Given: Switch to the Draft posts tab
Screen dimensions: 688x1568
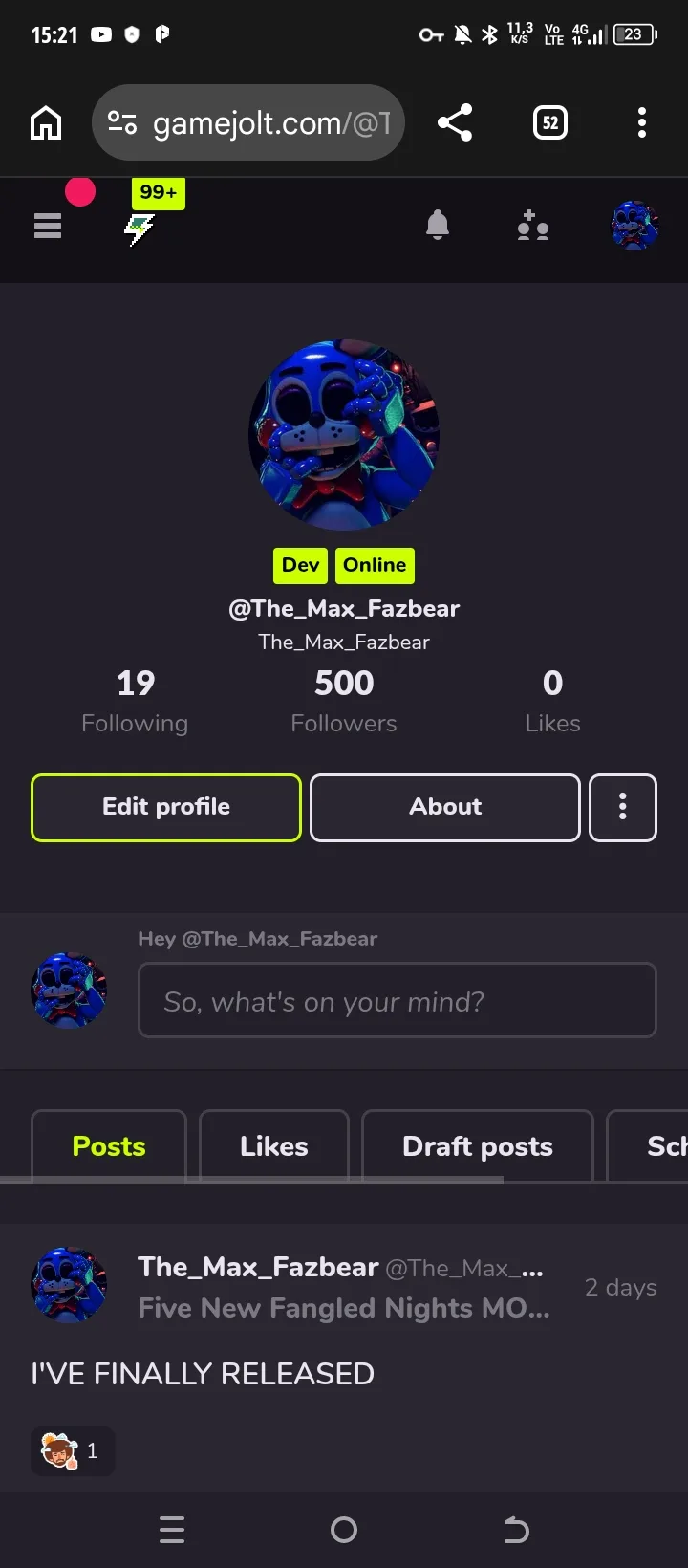Looking at the screenshot, I should (x=478, y=1145).
